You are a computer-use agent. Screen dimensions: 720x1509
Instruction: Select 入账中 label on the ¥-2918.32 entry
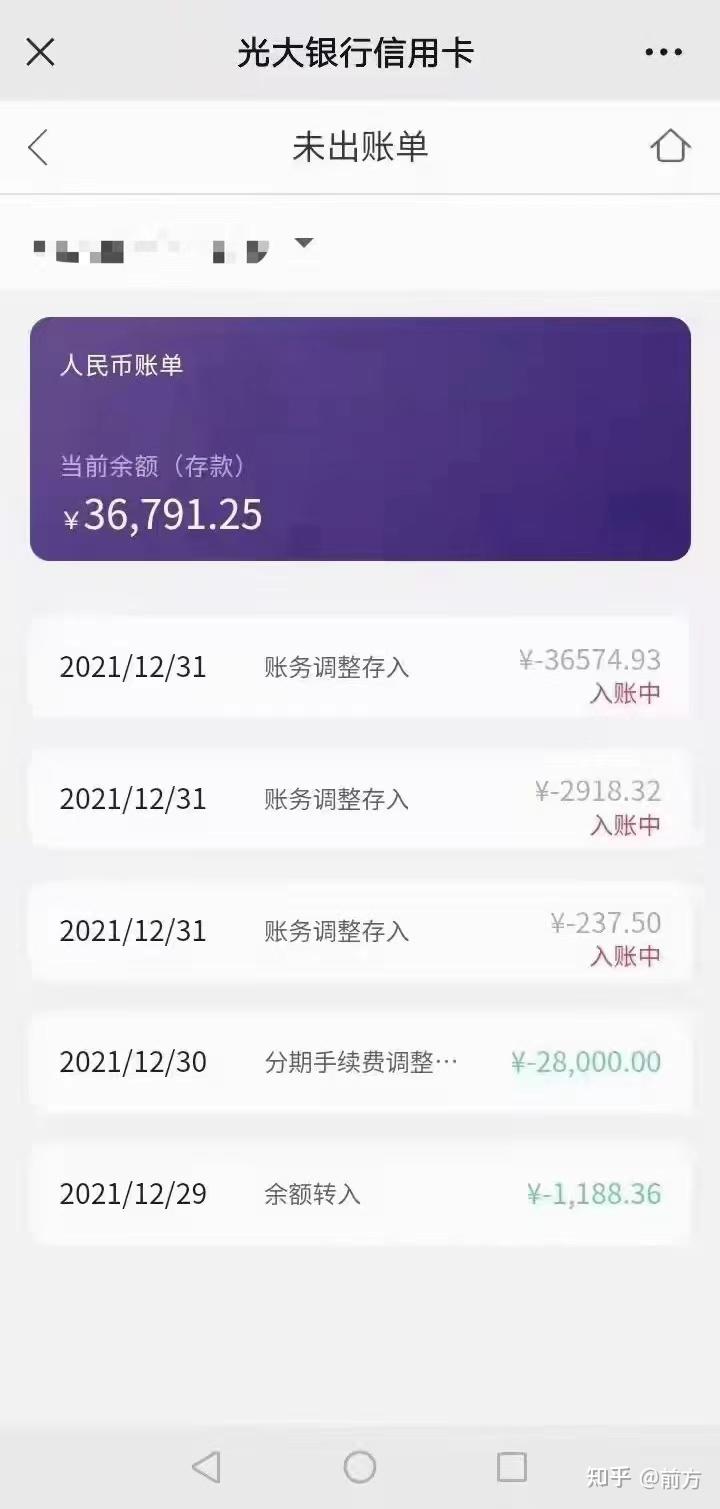(626, 824)
